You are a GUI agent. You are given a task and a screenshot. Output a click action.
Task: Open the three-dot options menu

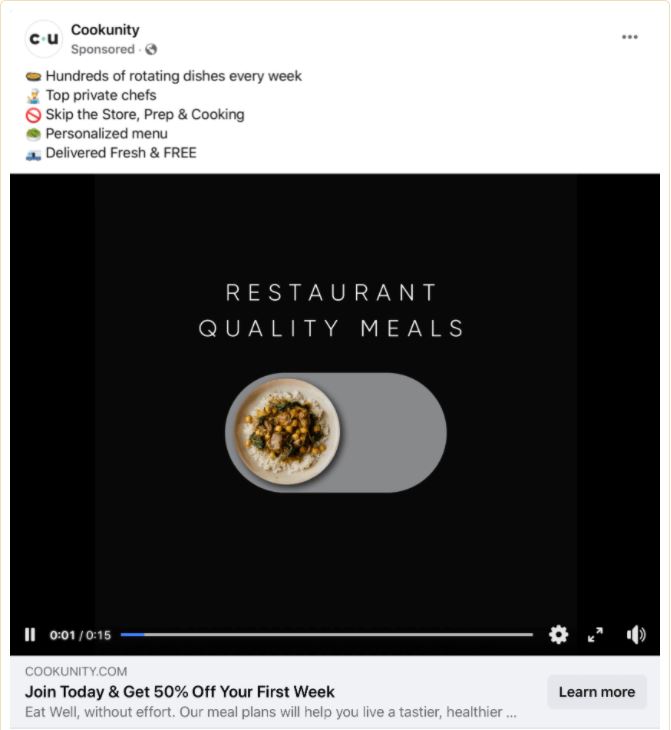tap(629, 37)
